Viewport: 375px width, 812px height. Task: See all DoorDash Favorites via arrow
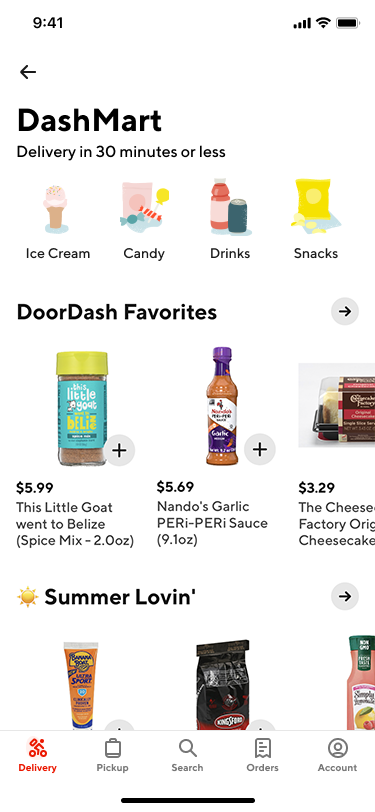point(345,311)
